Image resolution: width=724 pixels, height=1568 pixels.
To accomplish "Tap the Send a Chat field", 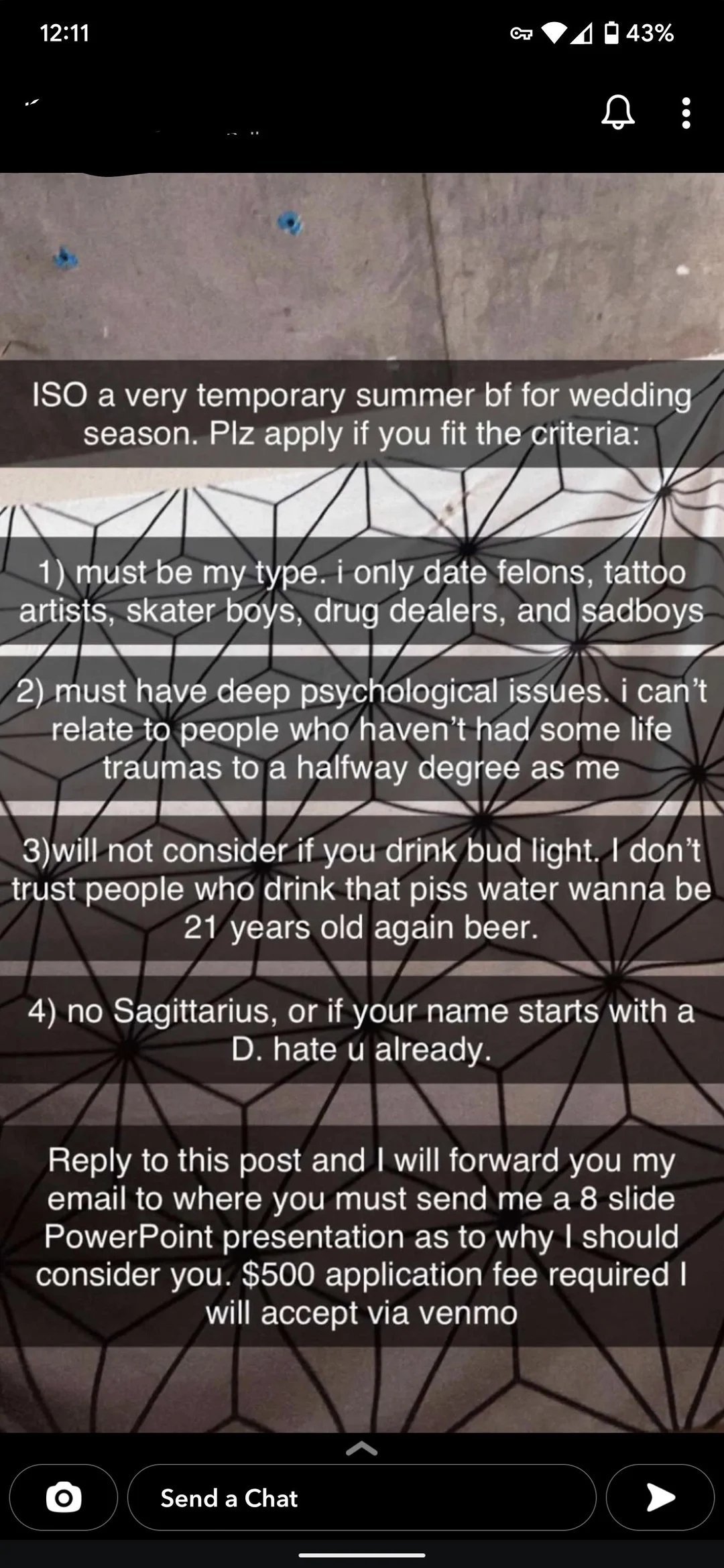I will 361,1498.
